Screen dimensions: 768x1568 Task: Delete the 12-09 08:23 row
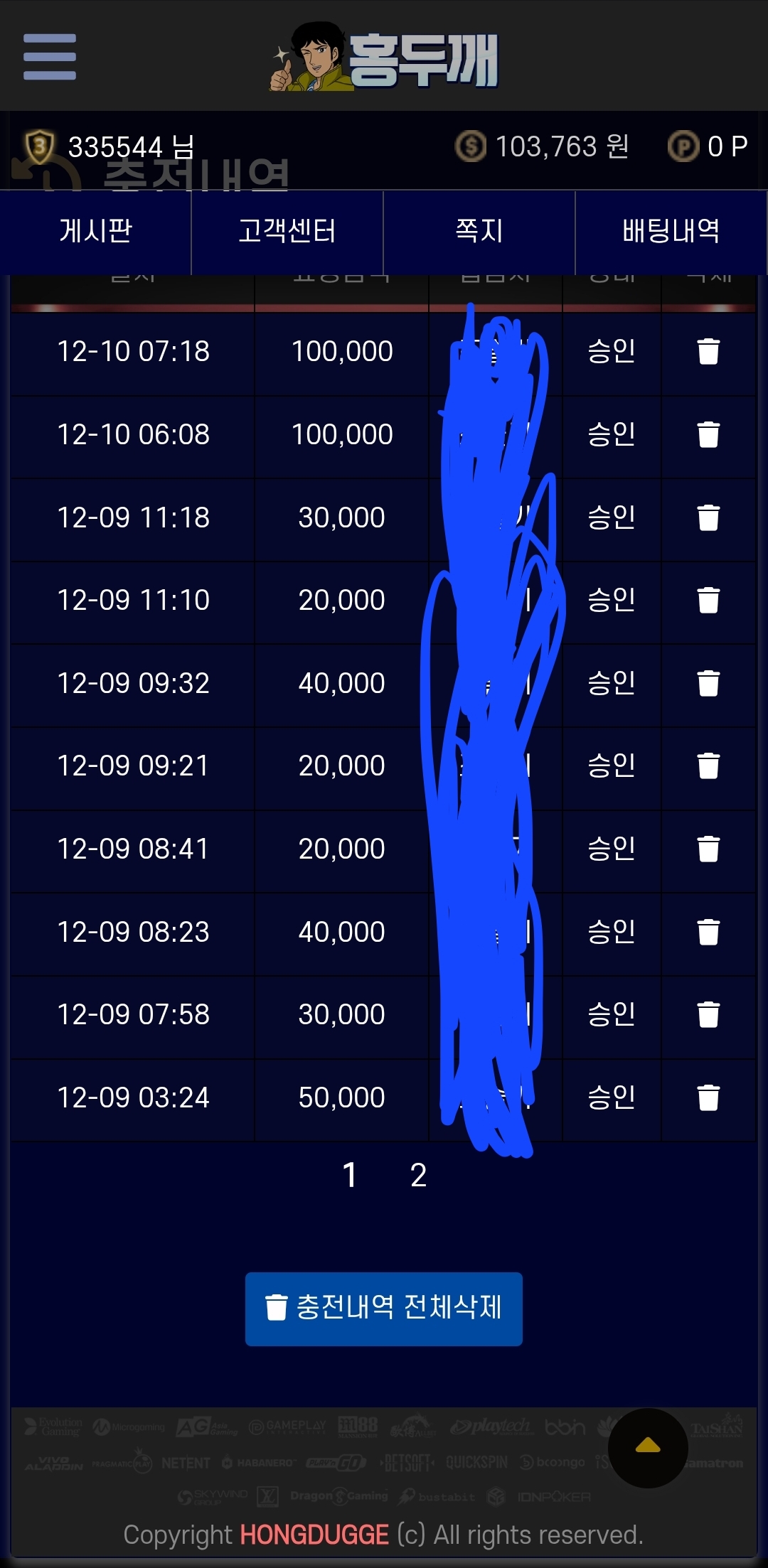(708, 932)
